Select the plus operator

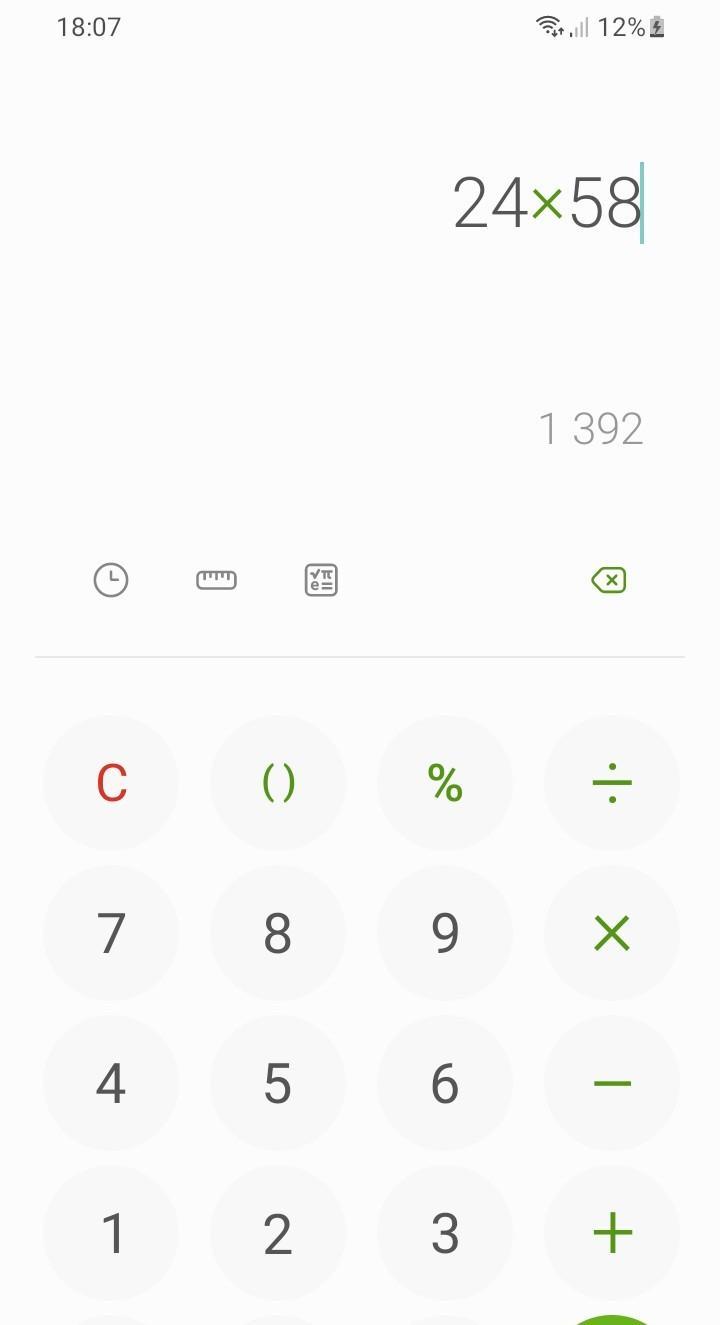pyautogui.click(x=612, y=1233)
